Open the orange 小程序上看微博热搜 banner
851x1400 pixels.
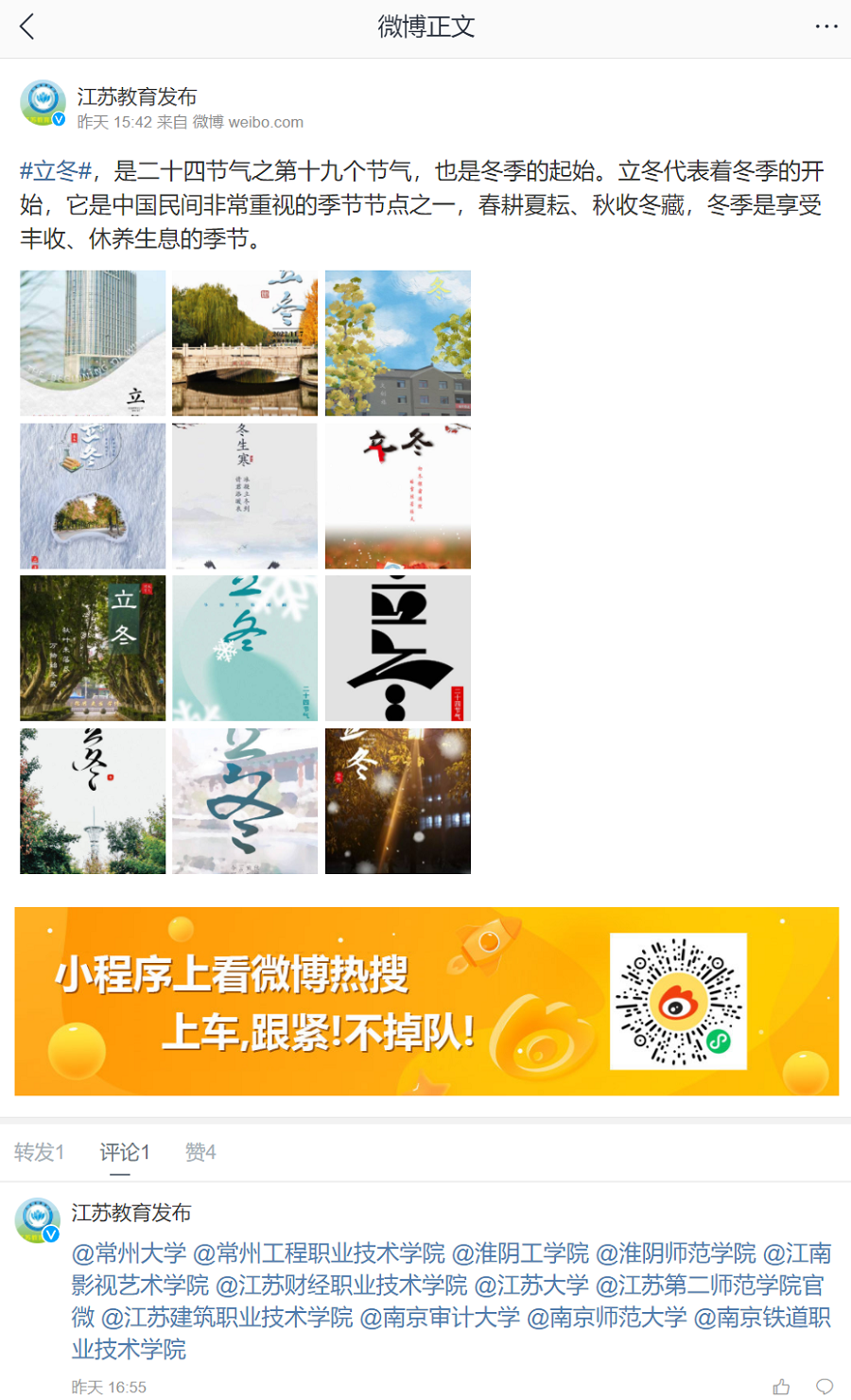coord(426,1001)
